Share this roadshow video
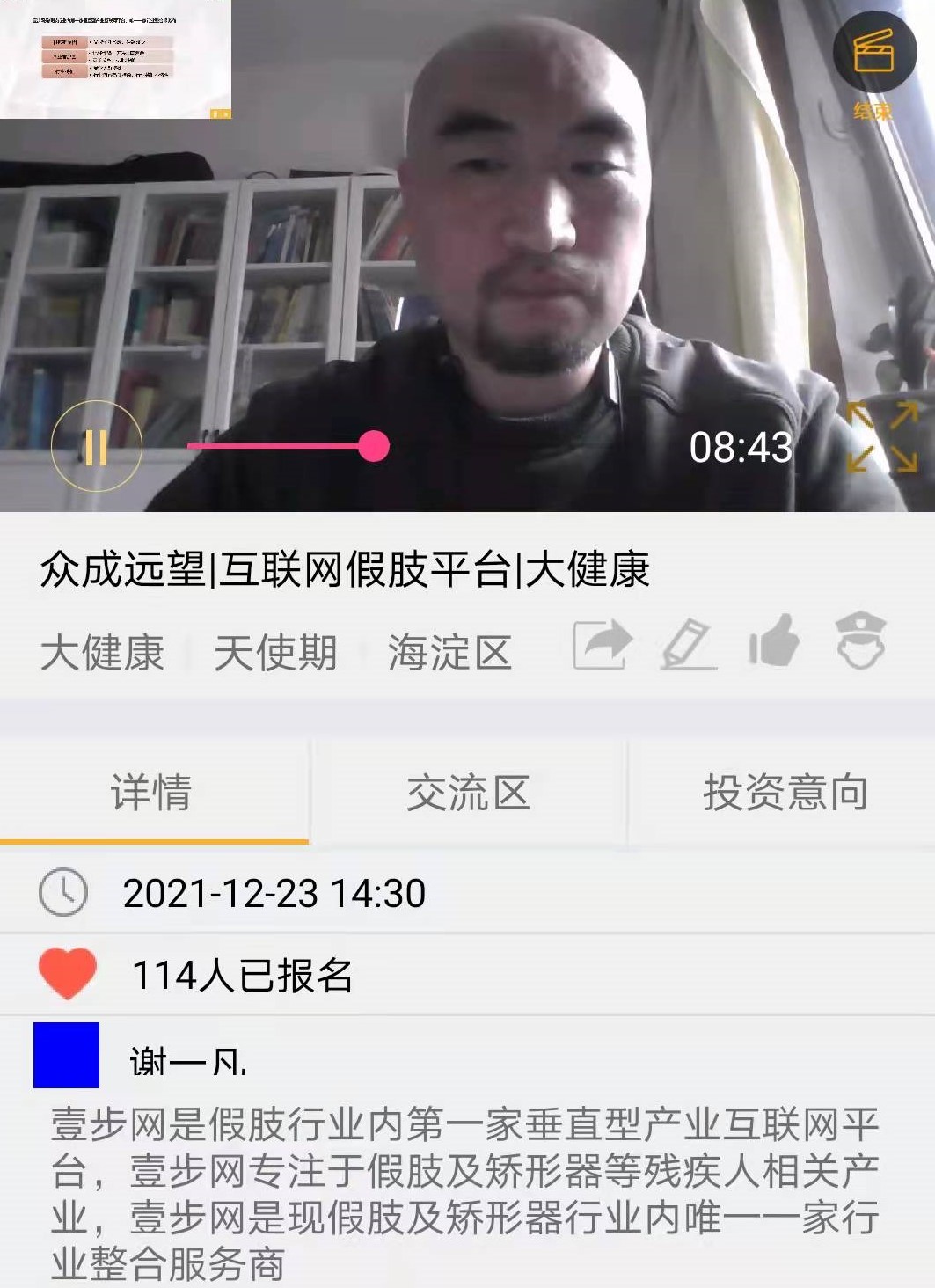The image size is (935, 1288). pos(602,645)
